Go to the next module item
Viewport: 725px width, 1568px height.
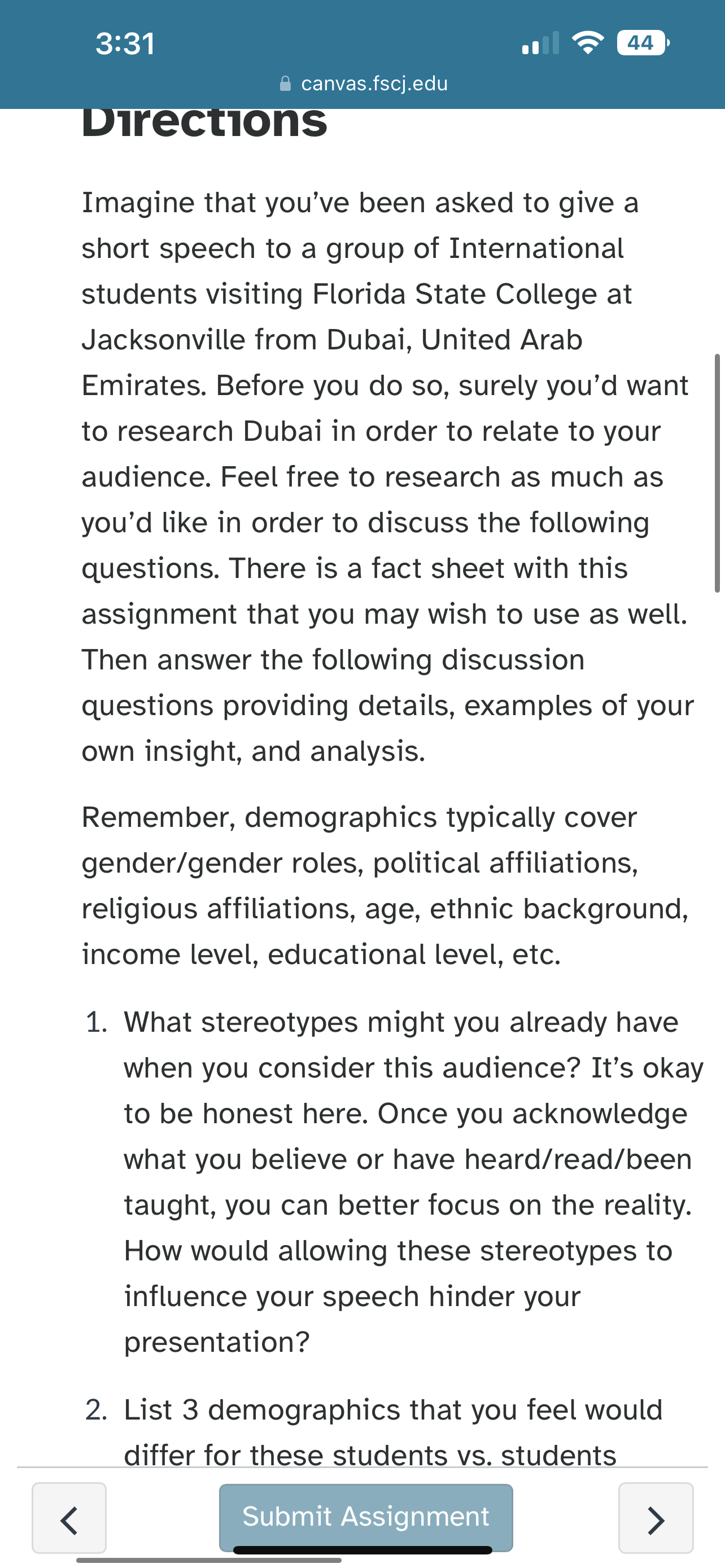[656, 1518]
